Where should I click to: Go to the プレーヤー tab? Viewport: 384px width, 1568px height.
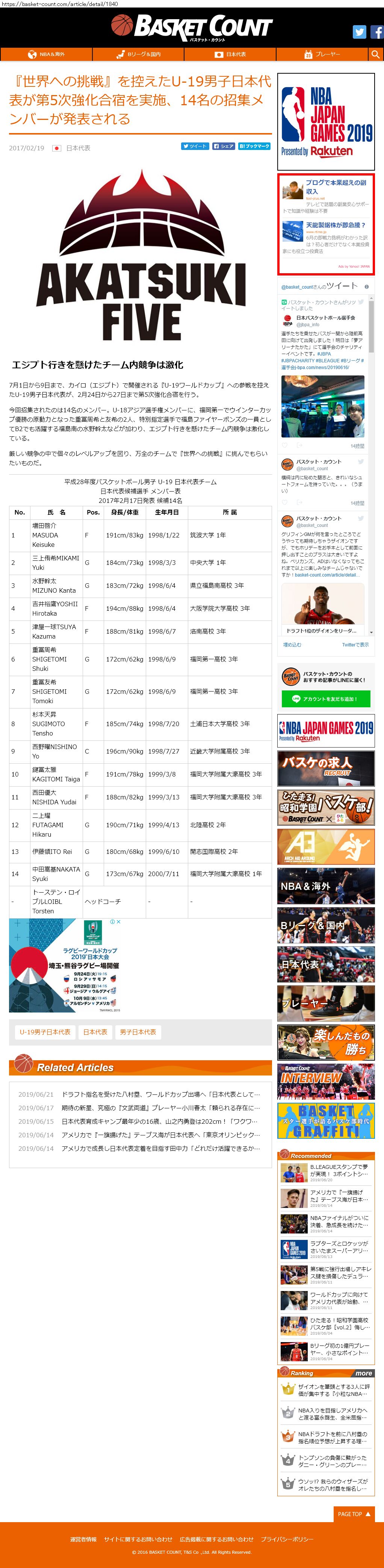[322, 54]
